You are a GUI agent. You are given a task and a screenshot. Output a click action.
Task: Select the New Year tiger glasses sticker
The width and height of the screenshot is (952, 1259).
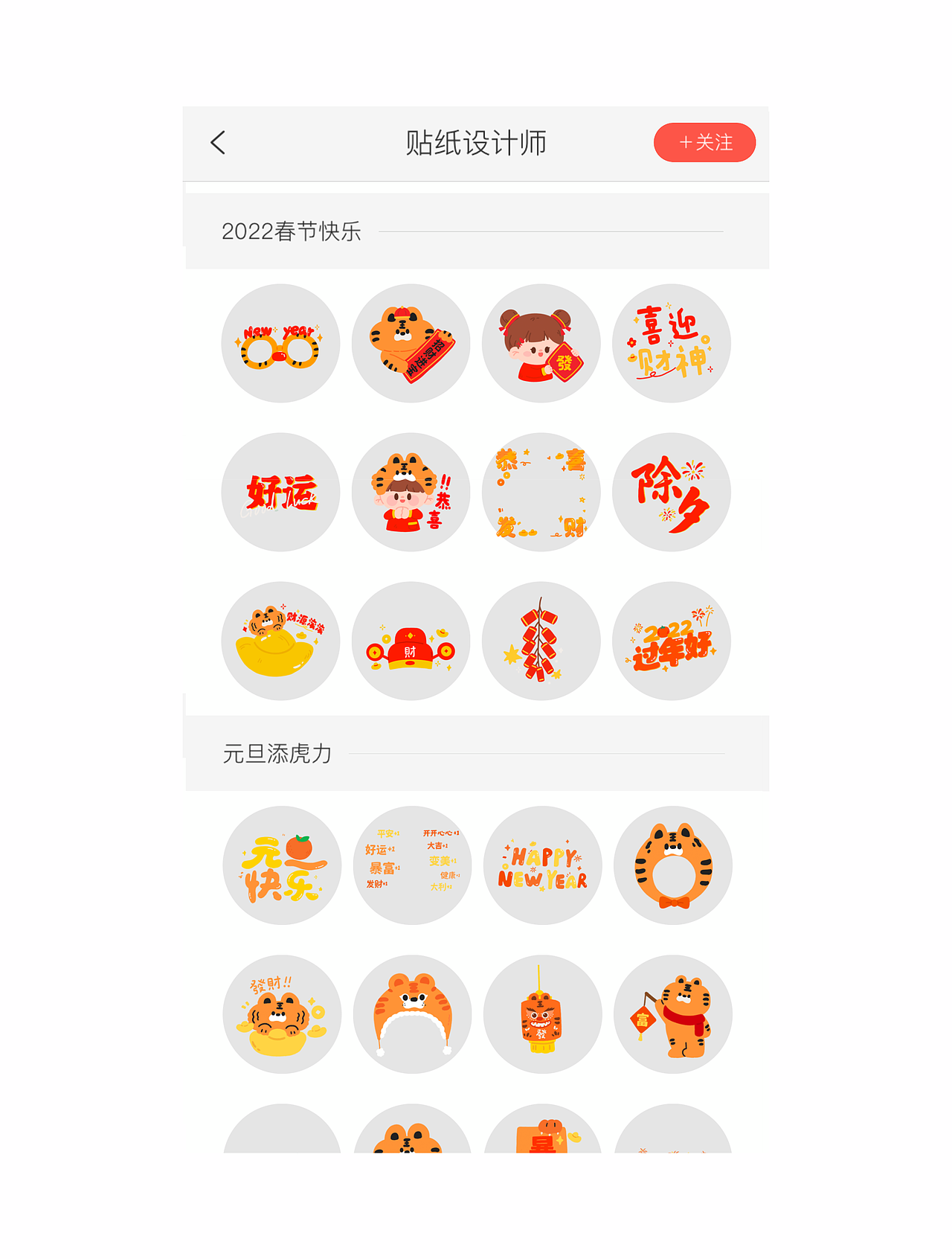pos(280,343)
